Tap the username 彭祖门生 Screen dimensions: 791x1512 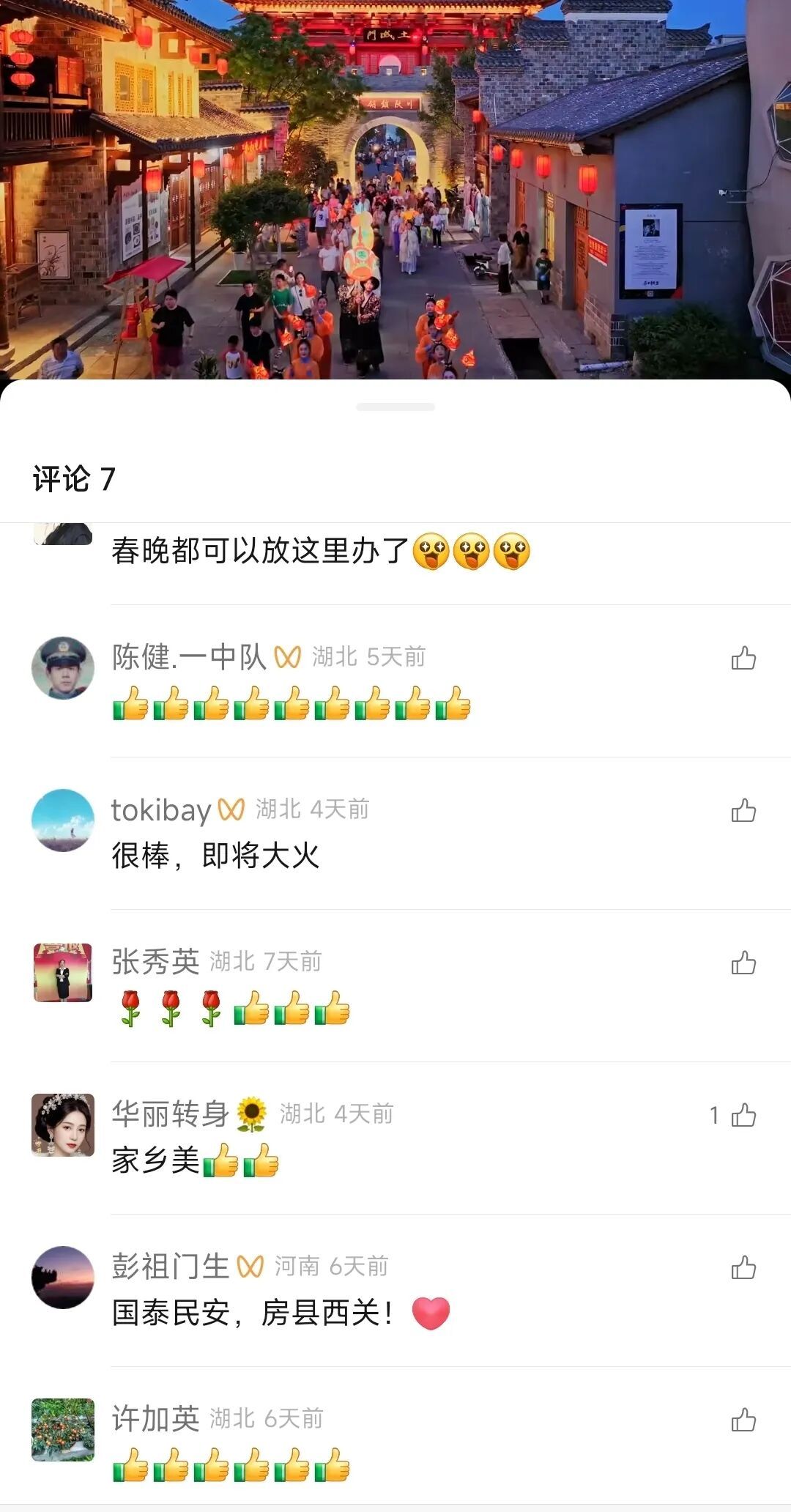(171, 1267)
